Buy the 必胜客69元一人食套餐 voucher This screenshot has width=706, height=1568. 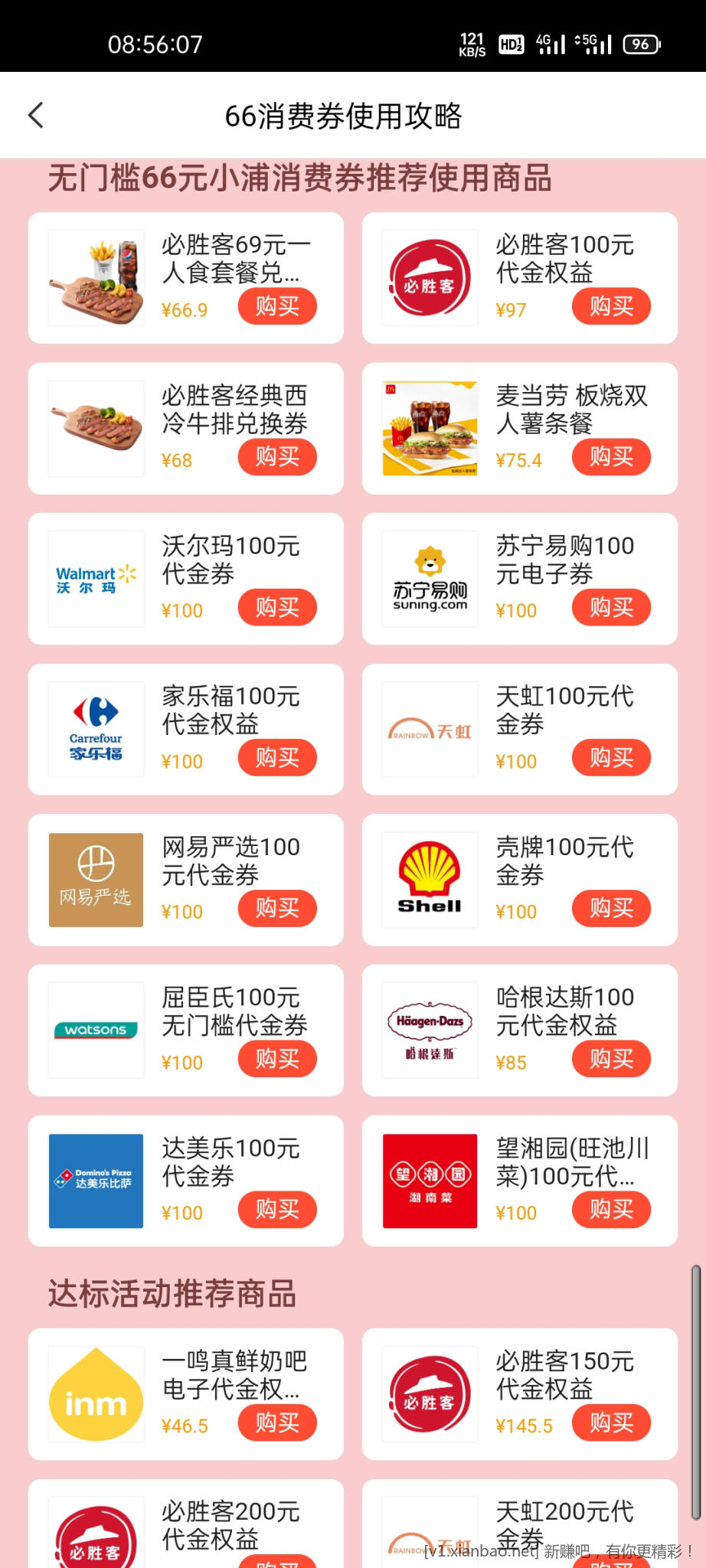(276, 306)
